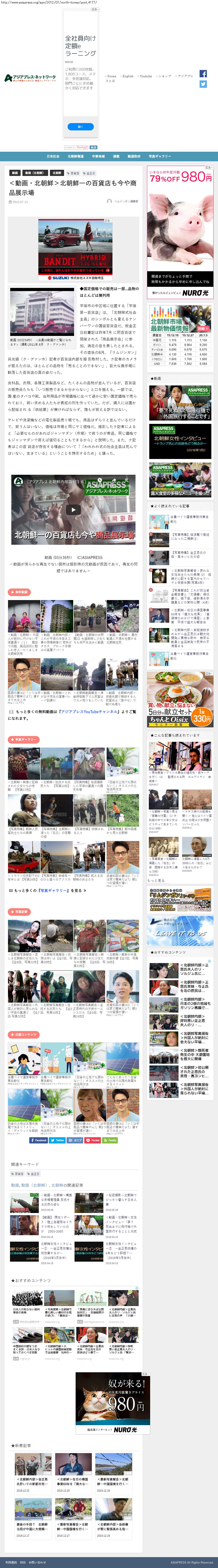Play the 北朝鮮一の百貨店 YouTube video

click(73, 510)
